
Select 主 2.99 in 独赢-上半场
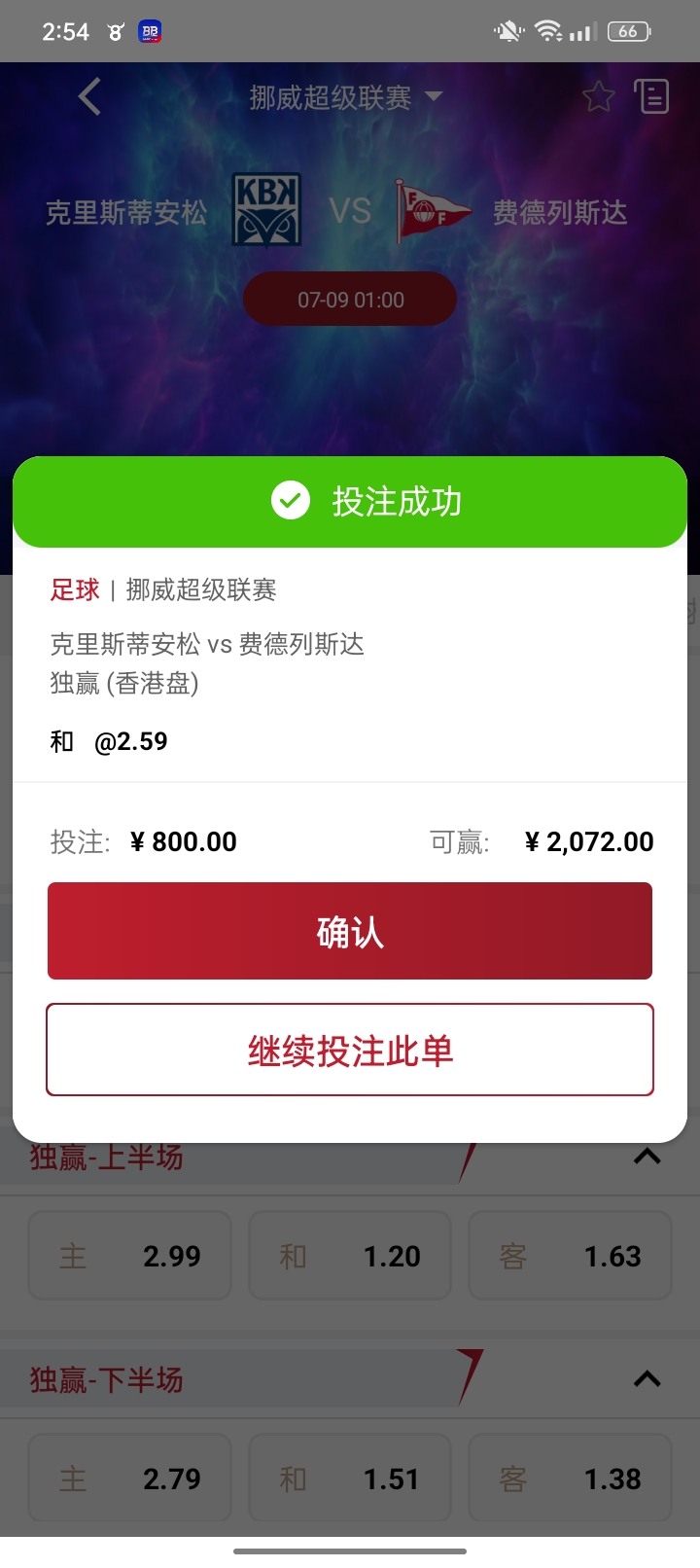[129, 1256]
